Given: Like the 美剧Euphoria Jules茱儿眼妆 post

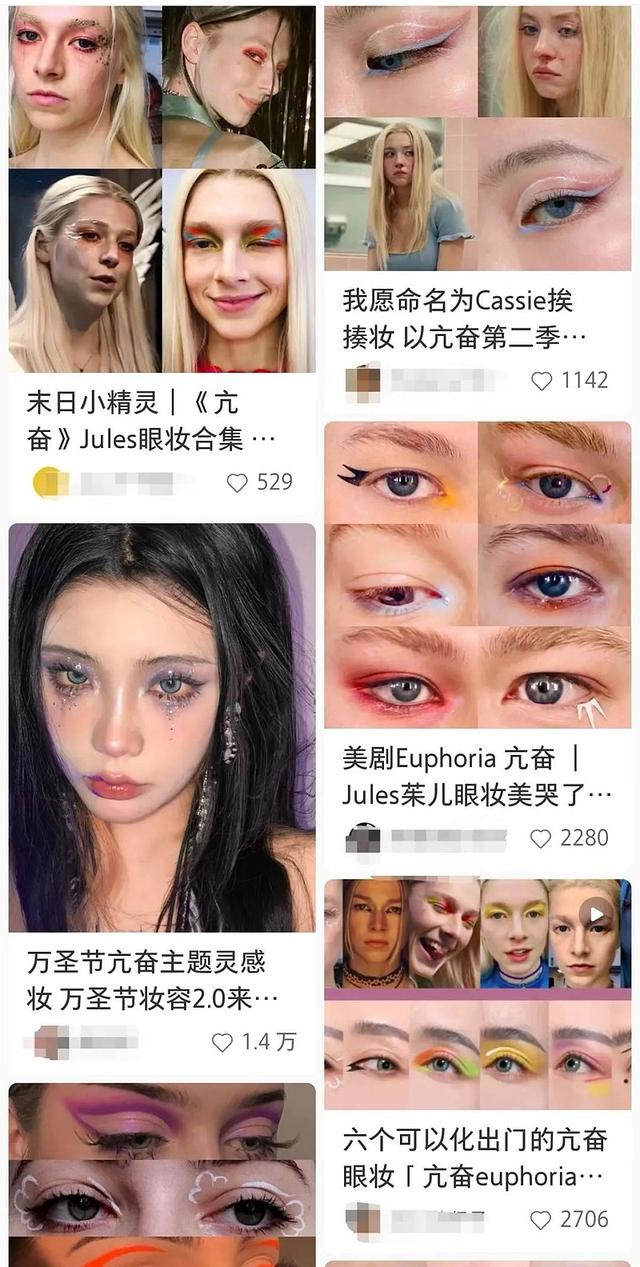Looking at the screenshot, I should pos(541,838).
